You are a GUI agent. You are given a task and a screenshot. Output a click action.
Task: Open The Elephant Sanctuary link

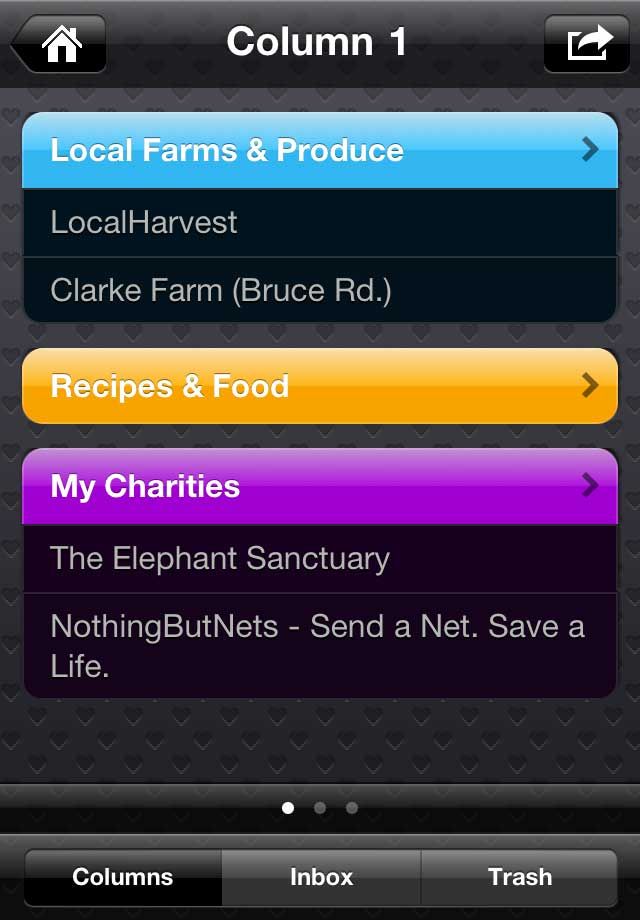point(320,558)
